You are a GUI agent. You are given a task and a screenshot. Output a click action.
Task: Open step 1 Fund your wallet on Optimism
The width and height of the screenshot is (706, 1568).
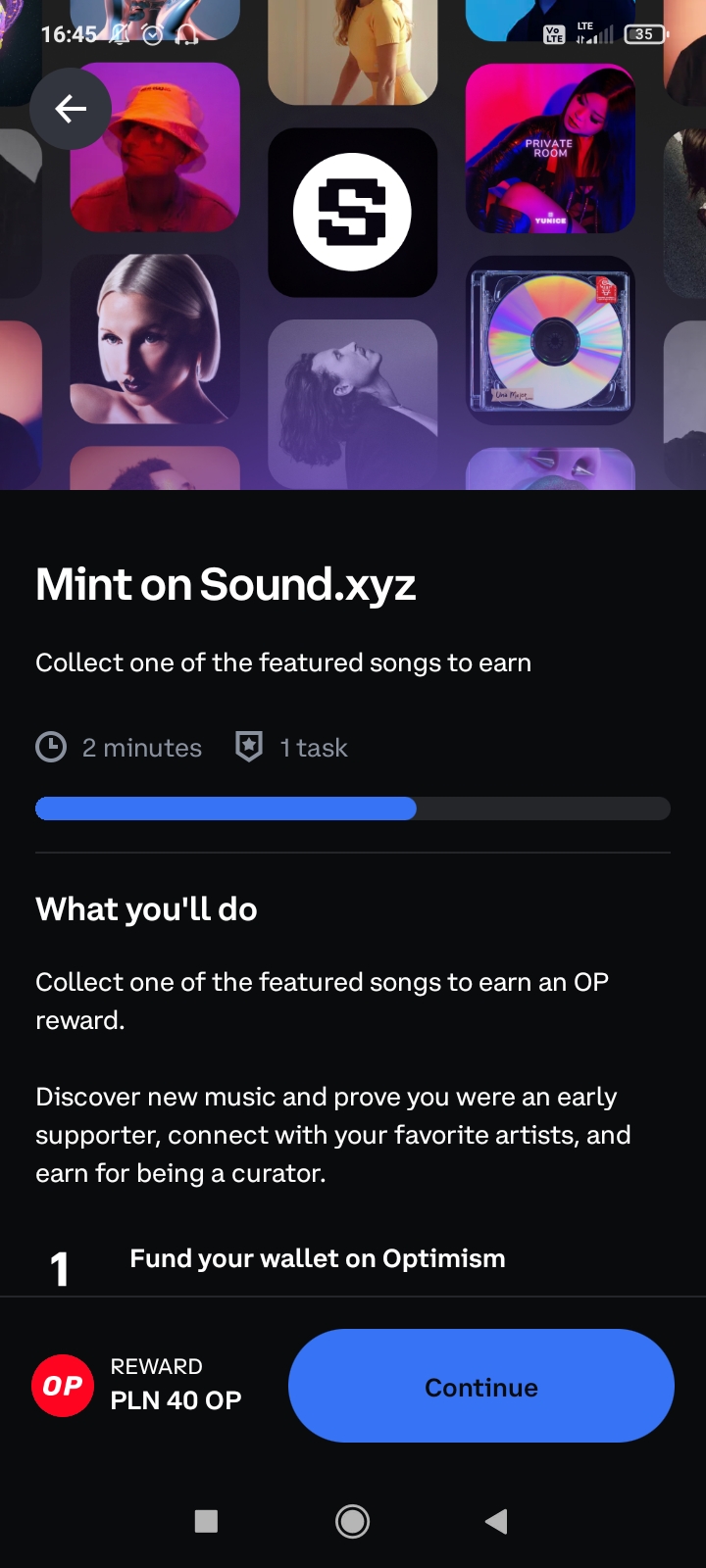(x=317, y=1259)
